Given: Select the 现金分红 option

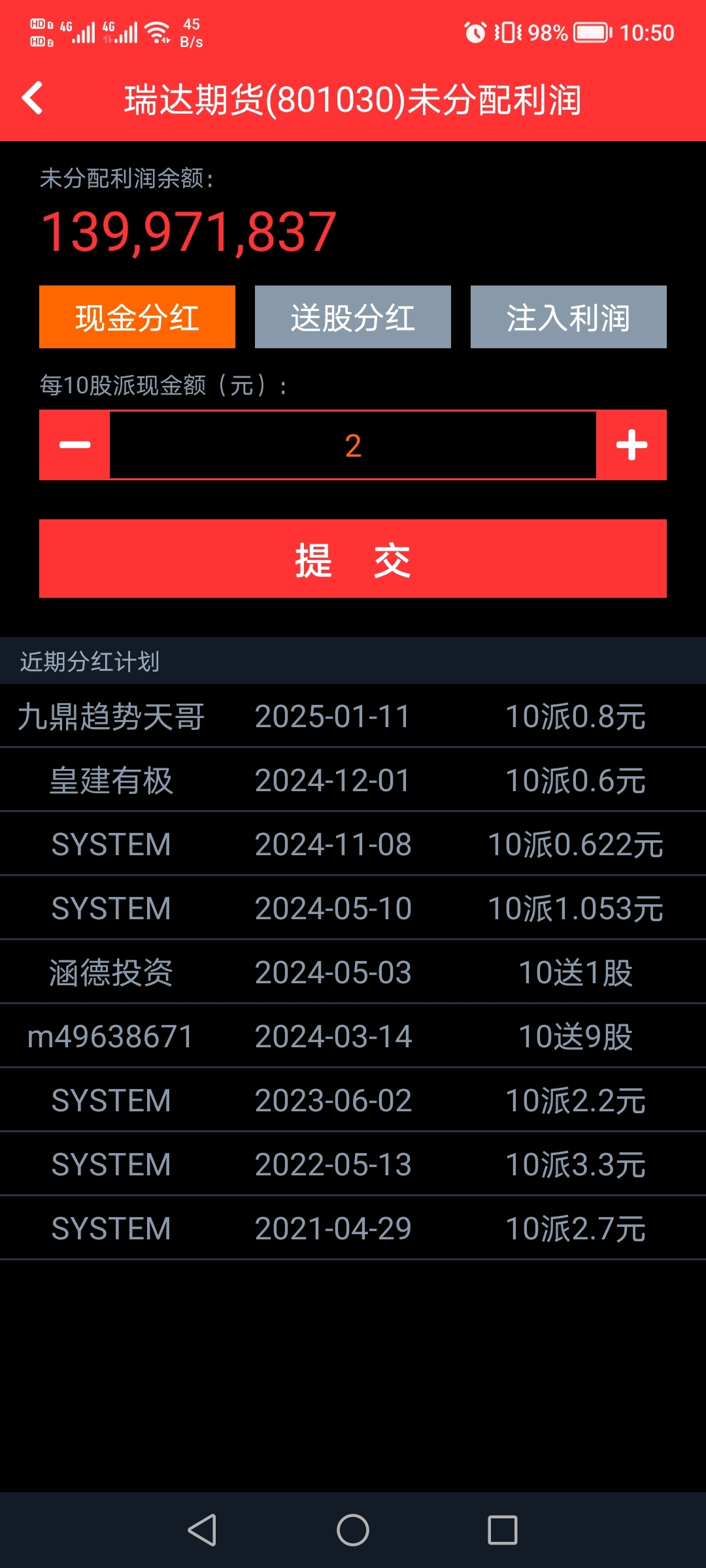Looking at the screenshot, I should [137, 317].
